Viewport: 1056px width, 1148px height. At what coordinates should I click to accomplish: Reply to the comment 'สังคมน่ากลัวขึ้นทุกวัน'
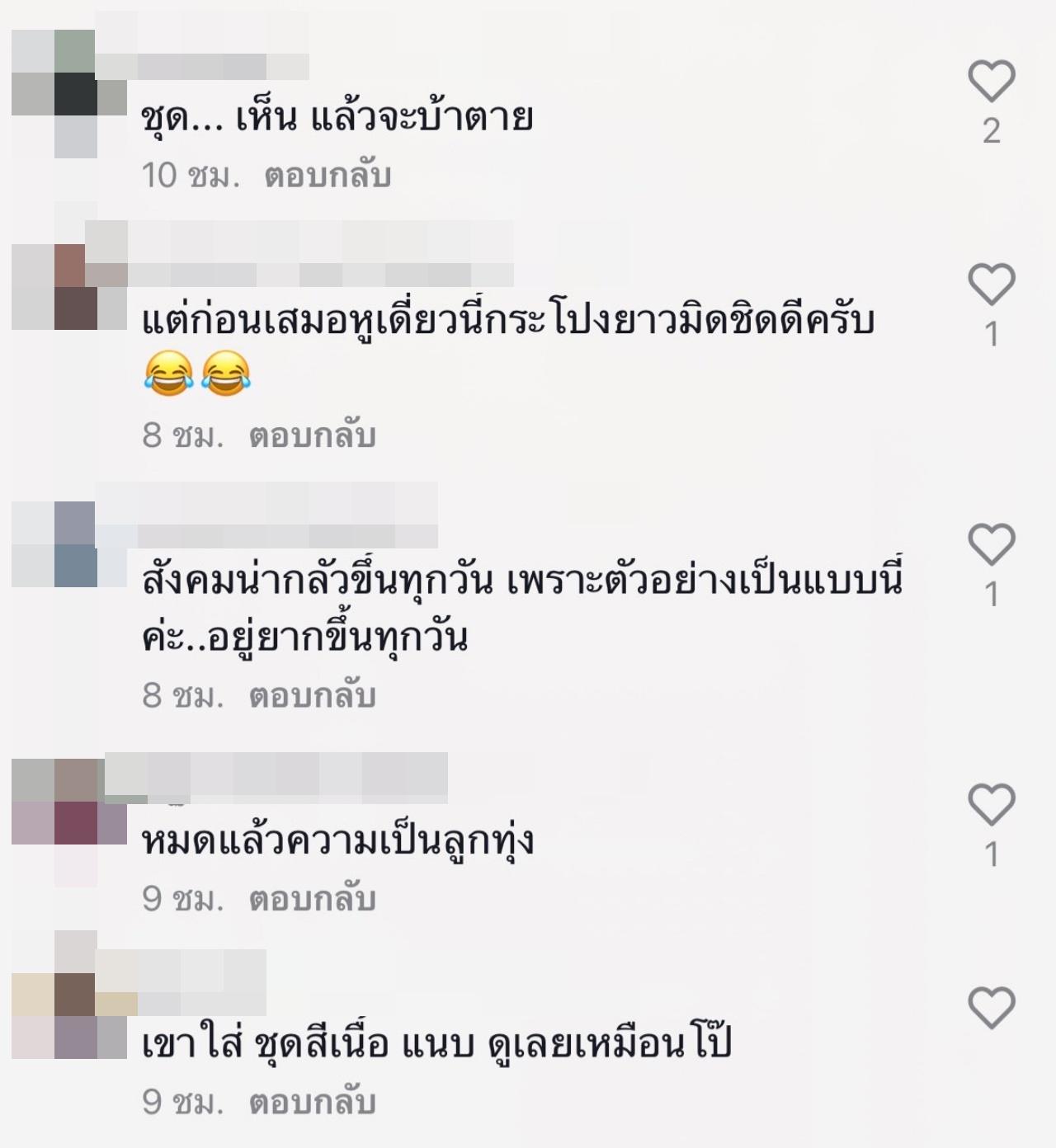click(x=313, y=696)
